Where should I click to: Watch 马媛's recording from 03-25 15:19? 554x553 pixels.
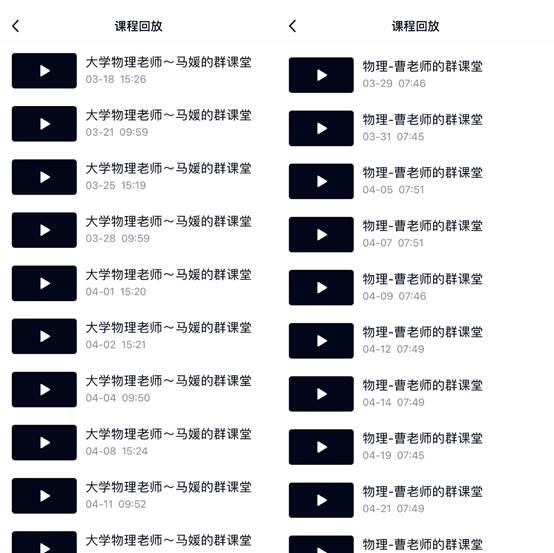point(132,177)
